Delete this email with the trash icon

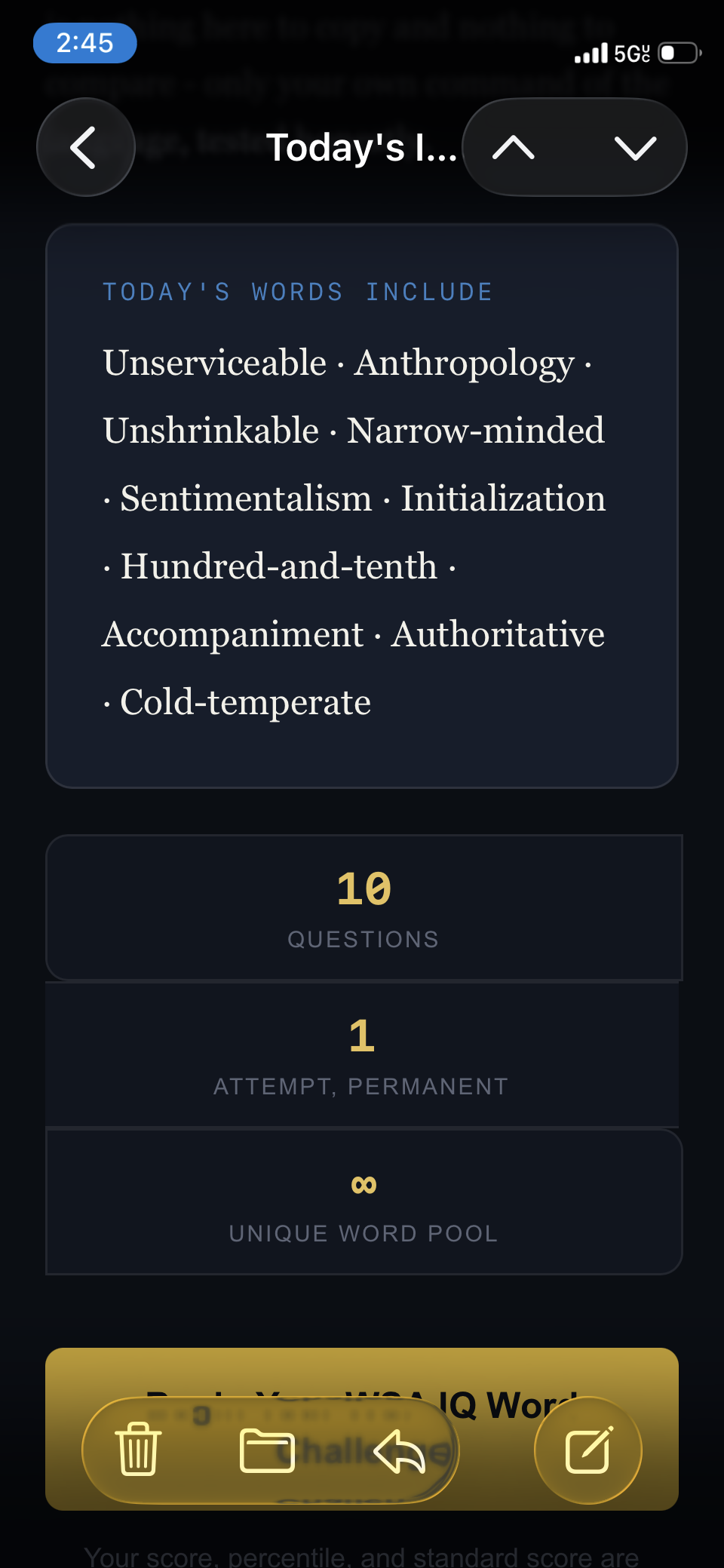138,1450
